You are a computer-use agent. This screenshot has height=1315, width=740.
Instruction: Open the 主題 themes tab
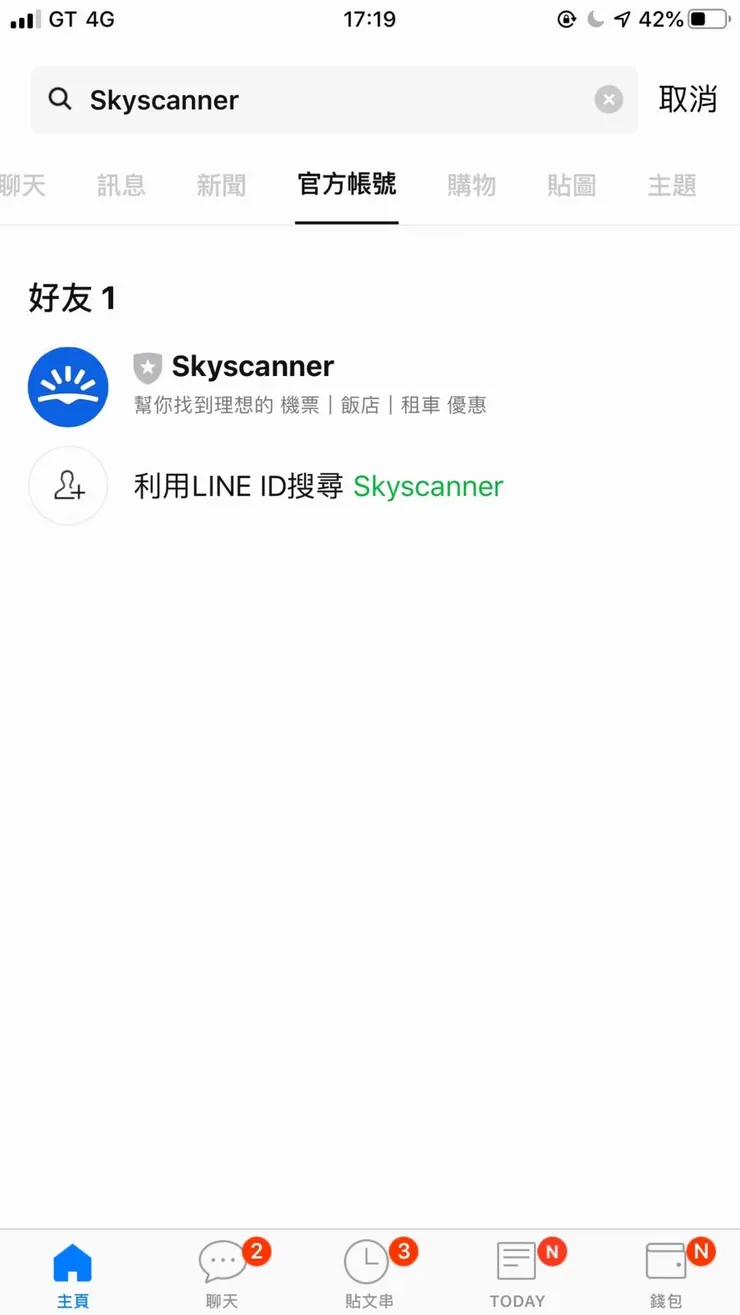point(671,186)
